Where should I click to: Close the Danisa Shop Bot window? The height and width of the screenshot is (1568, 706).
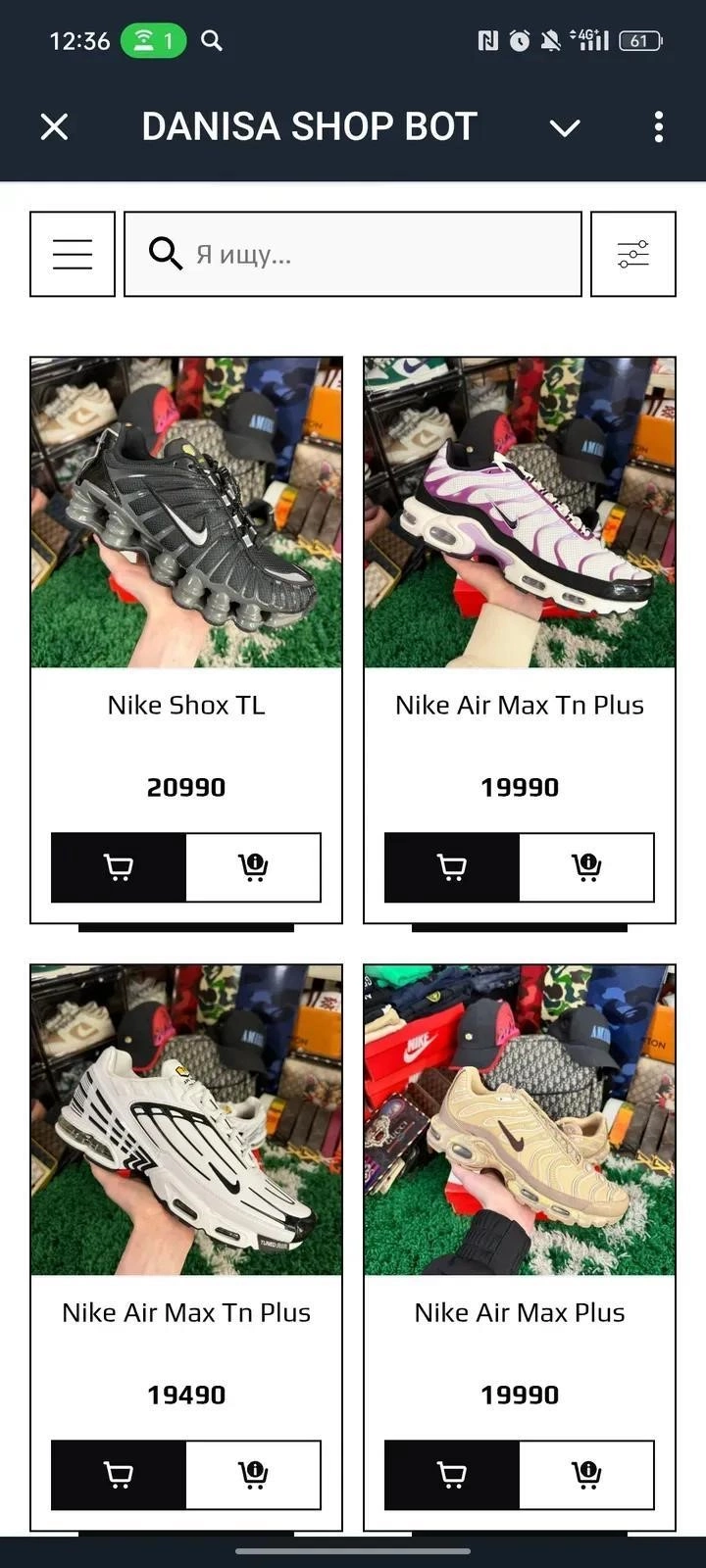coord(55,126)
